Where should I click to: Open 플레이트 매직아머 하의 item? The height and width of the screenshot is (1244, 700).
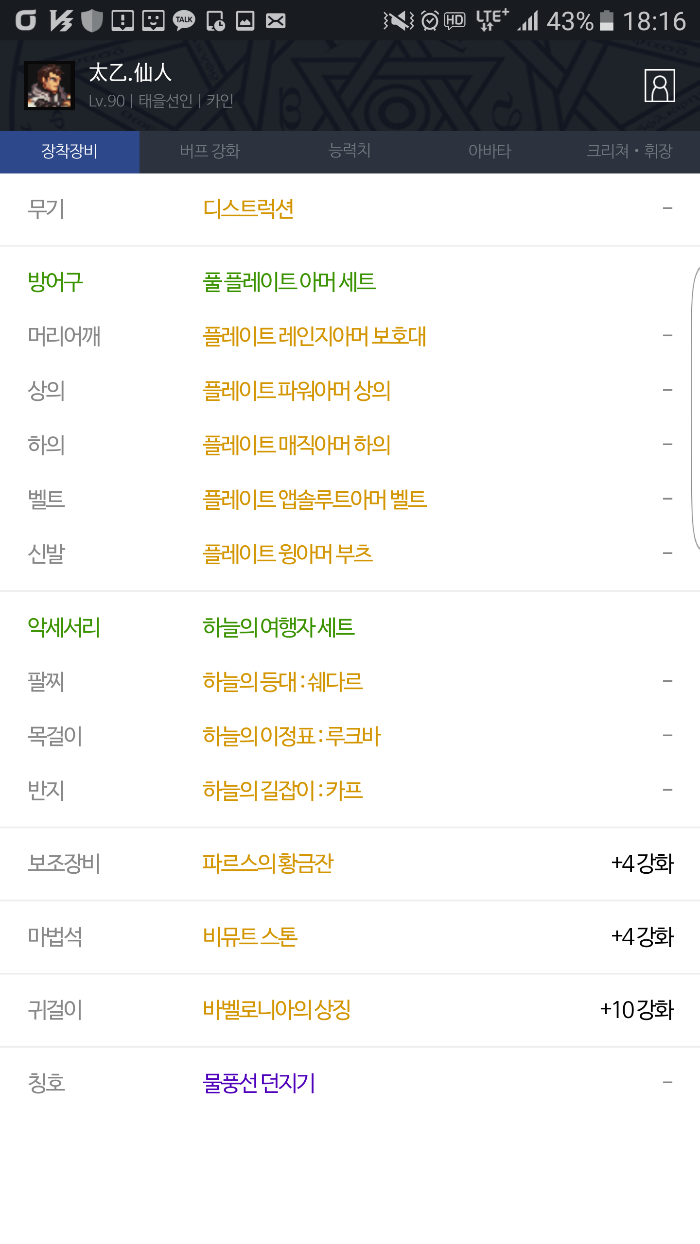296,444
